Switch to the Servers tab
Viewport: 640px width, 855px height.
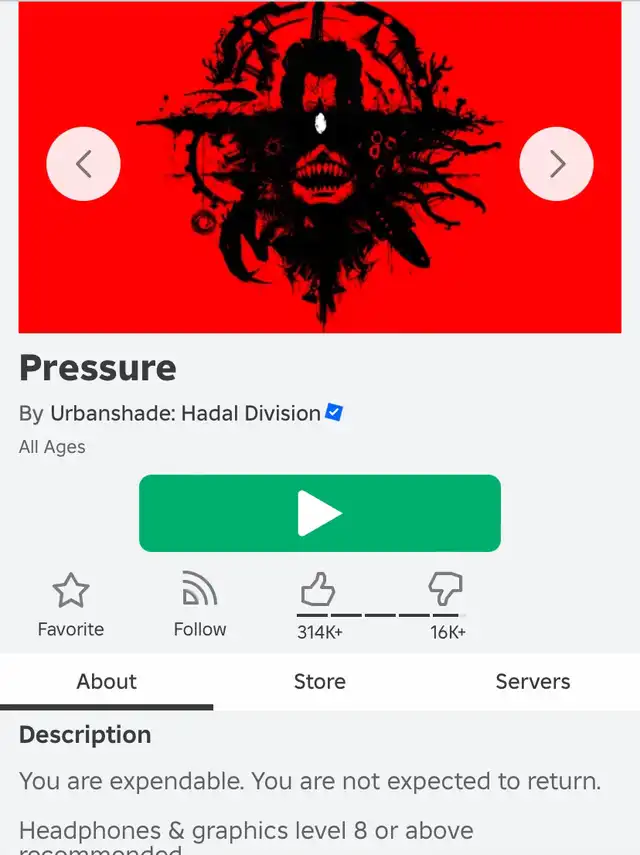click(532, 682)
